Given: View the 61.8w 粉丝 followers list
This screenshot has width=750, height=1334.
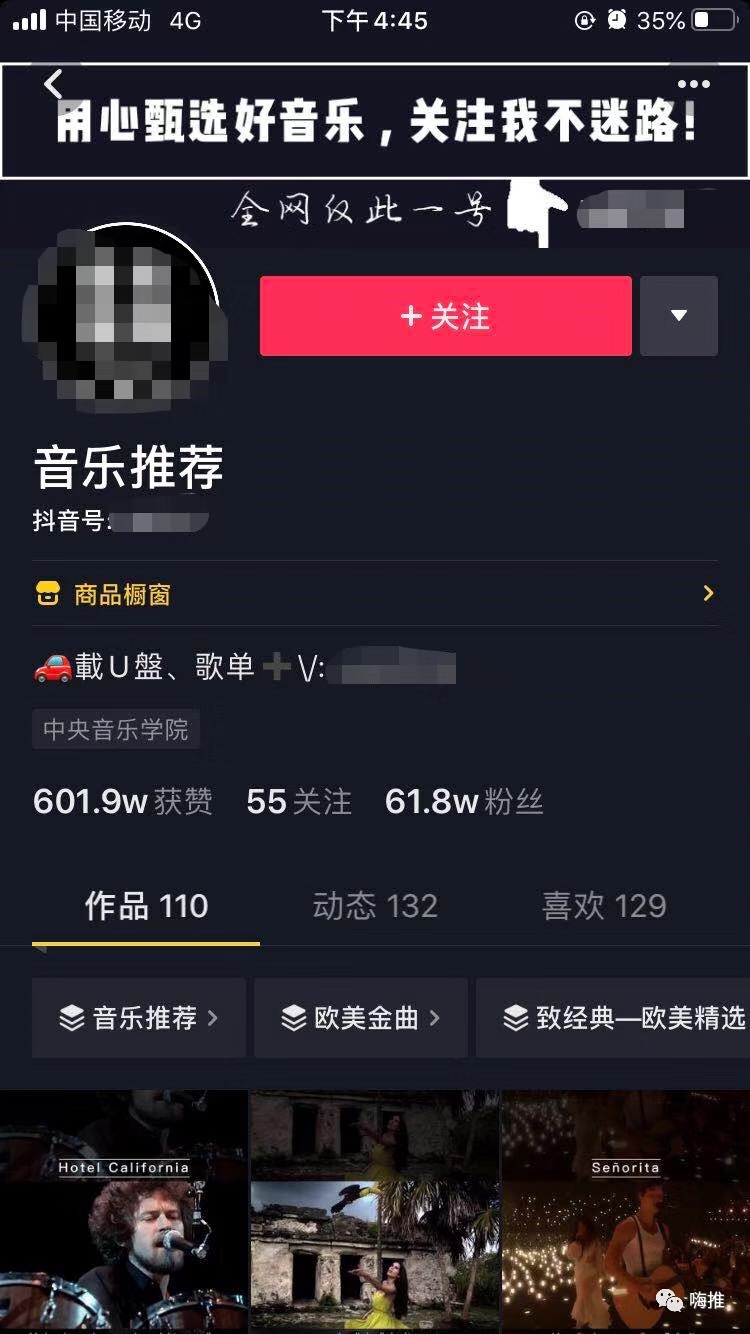Looking at the screenshot, I should [x=464, y=802].
